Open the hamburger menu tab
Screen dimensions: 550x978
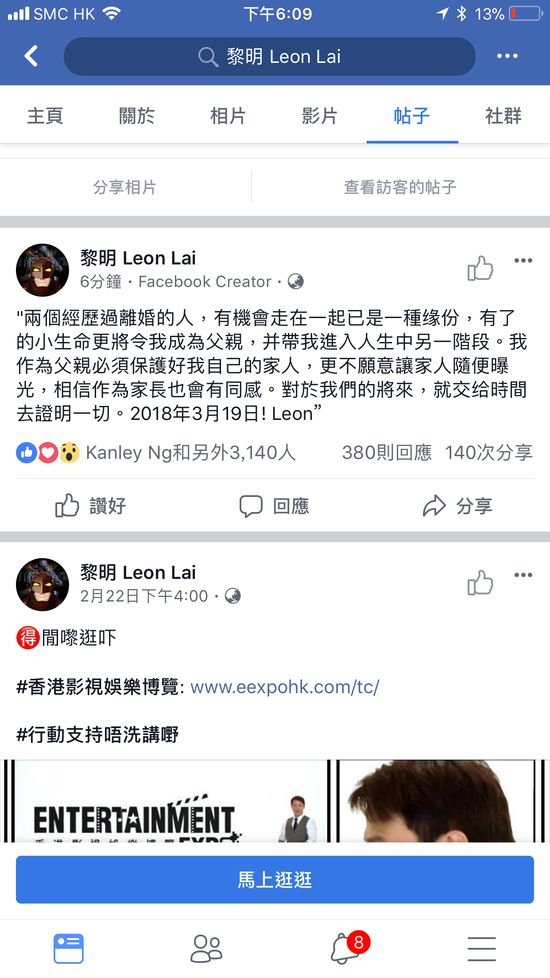[481, 949]
